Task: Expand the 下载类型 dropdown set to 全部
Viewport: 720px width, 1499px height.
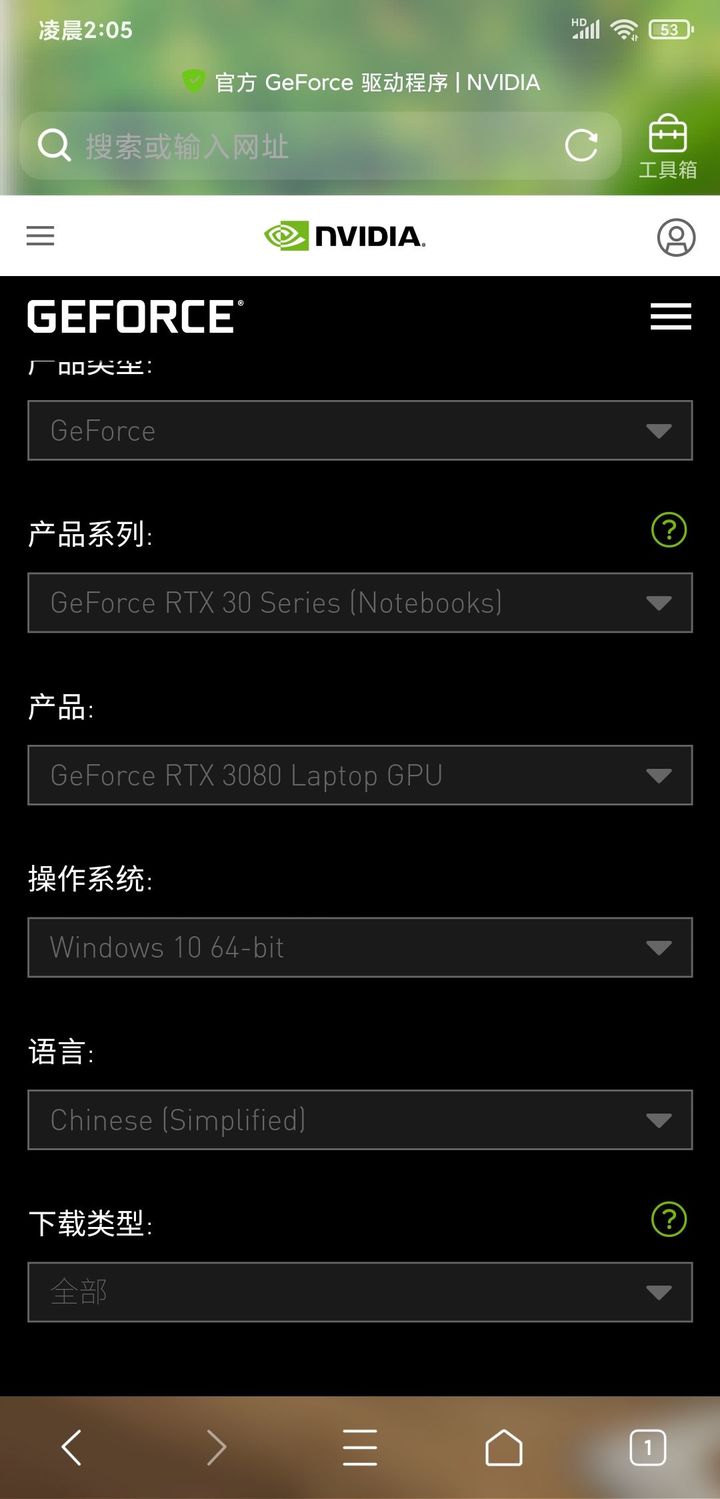Action: (360, 1292)
